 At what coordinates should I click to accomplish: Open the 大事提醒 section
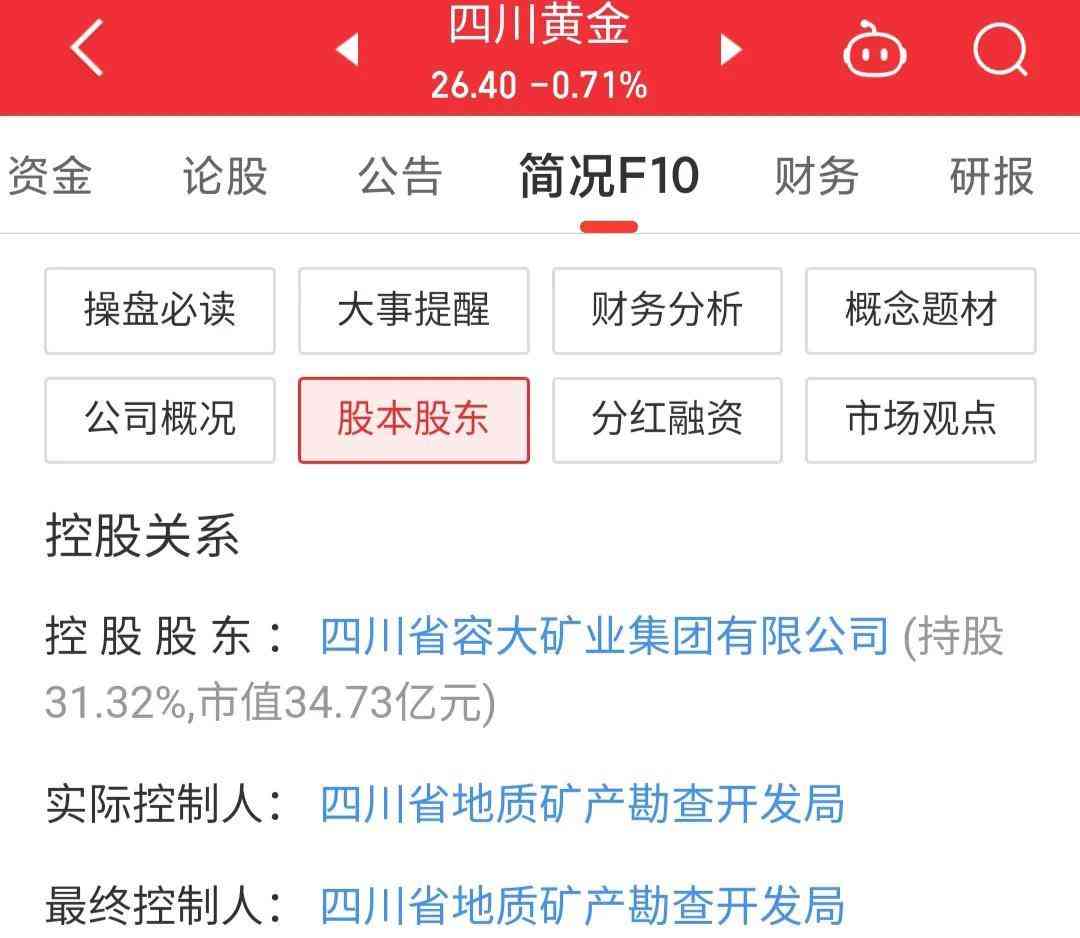point(413,311)
